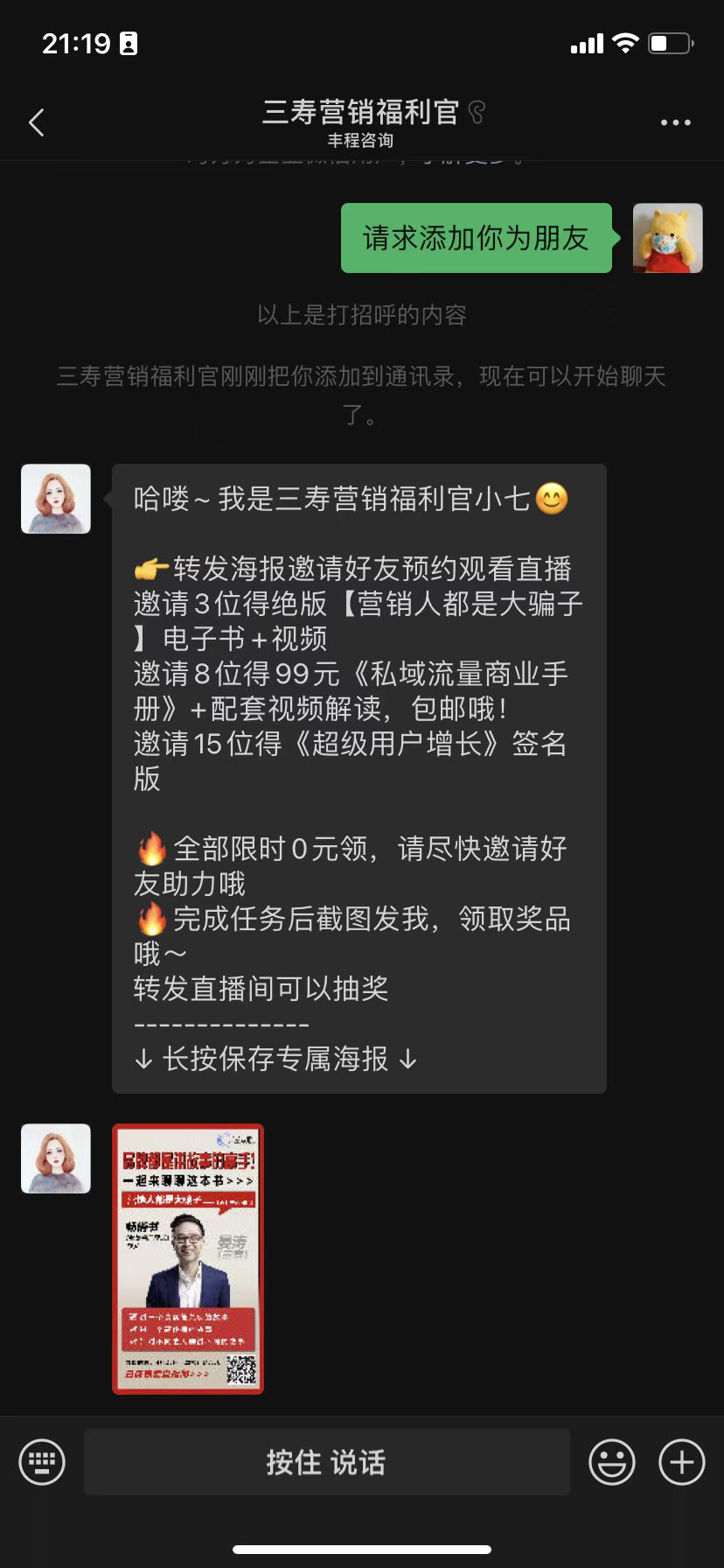
Task: View the Winnie bear avatar profile
Action: [x=667, y=238]
